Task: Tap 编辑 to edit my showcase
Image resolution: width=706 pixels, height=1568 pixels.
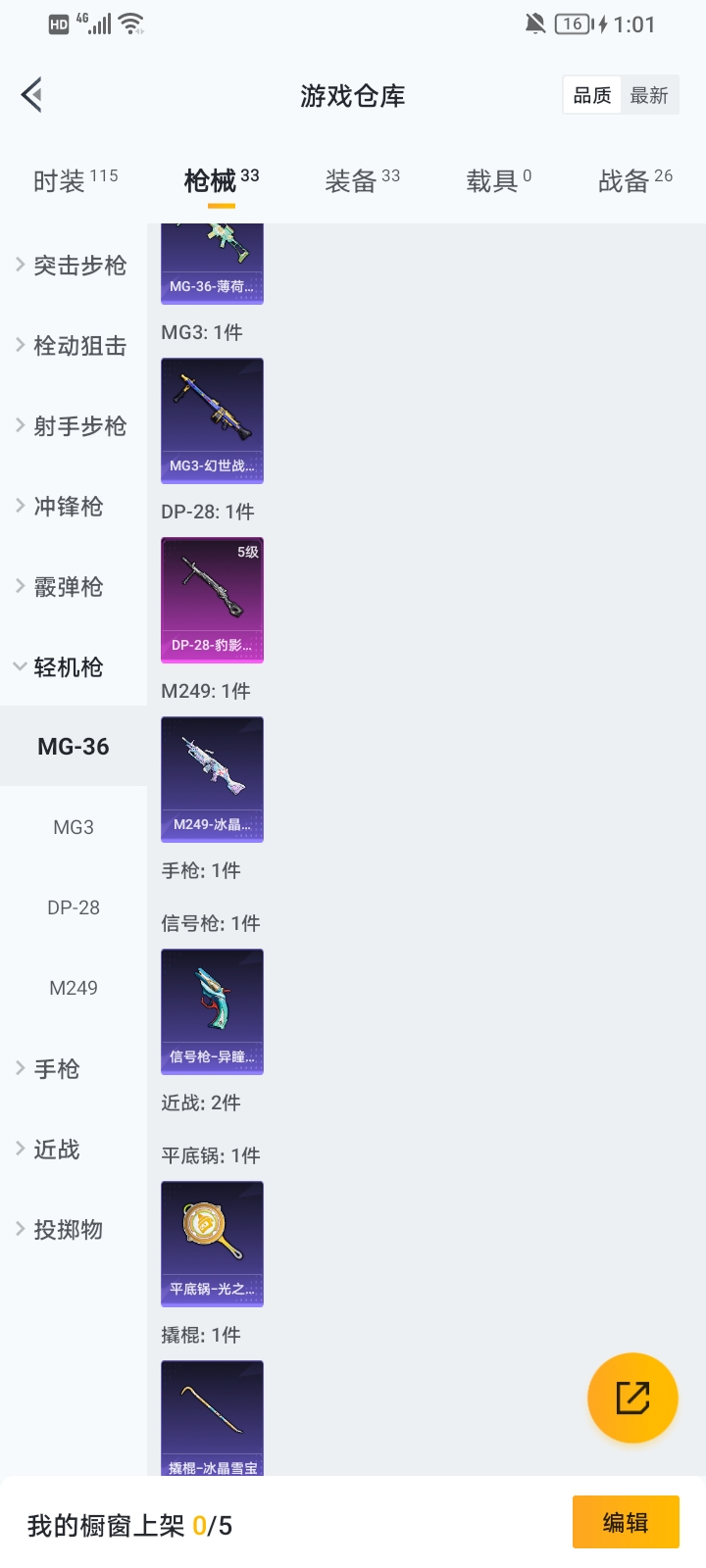Action: (x=626, y=1522)
